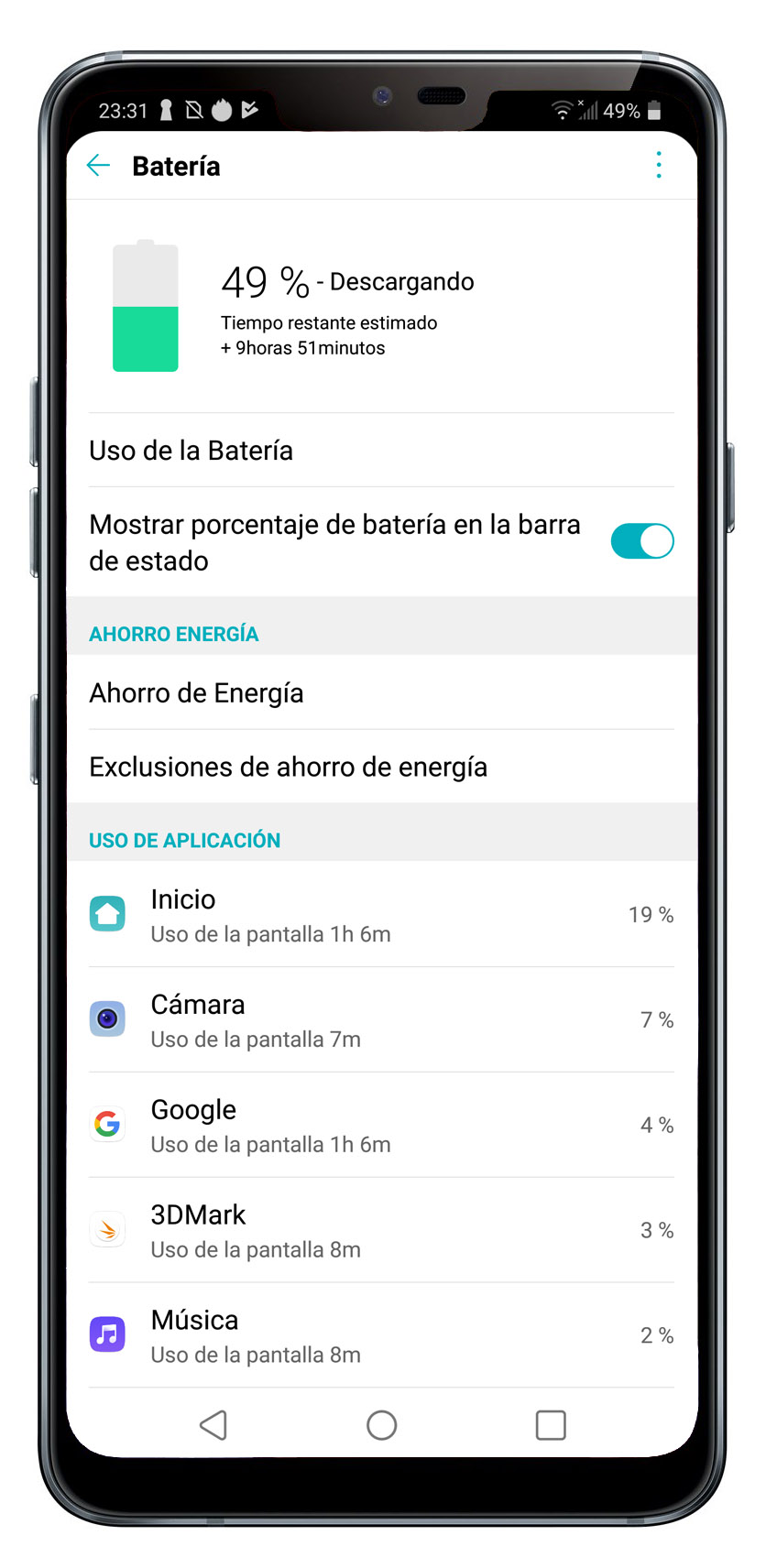View battery usage for Google
Screen dimensions: 777x1568
(382, 1125)
